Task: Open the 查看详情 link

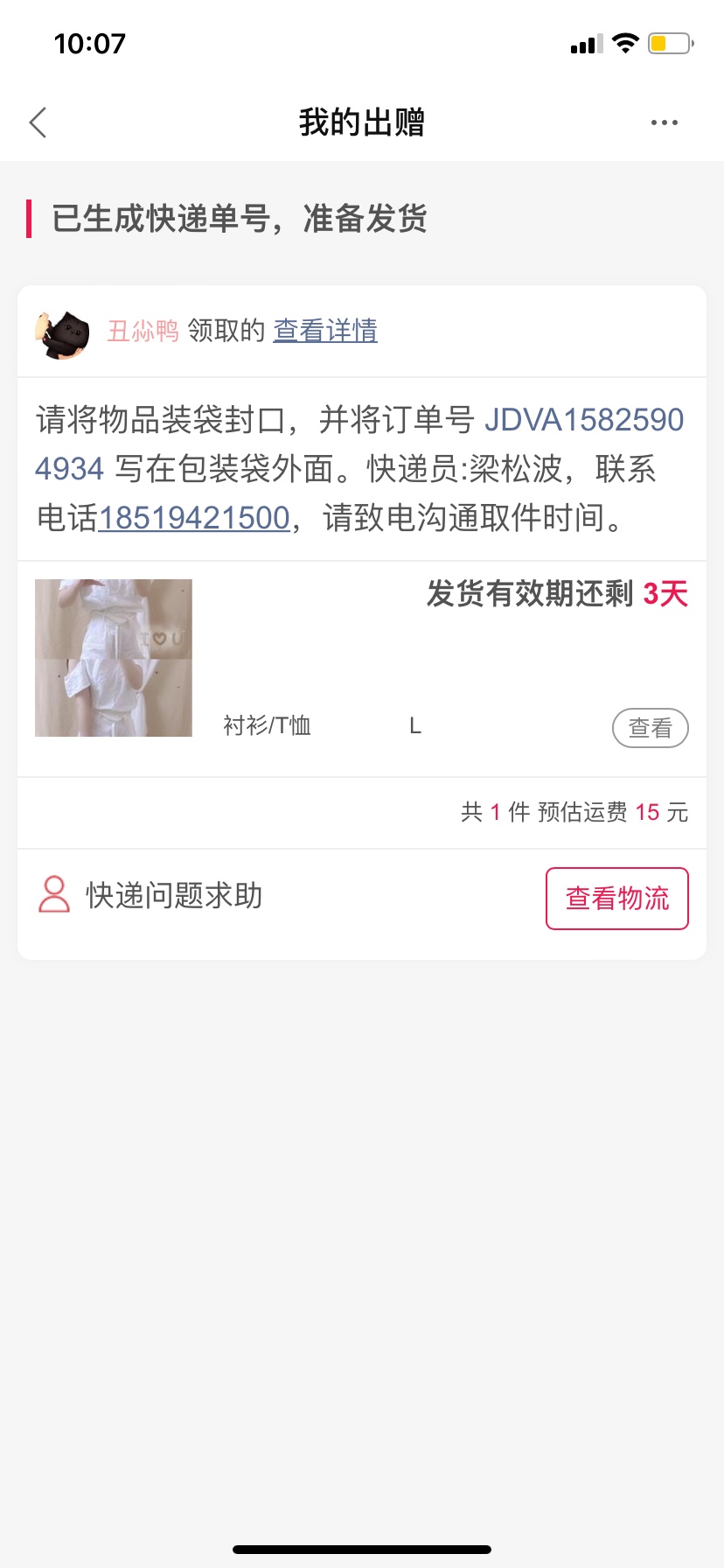Action: [x=325, y=331]
